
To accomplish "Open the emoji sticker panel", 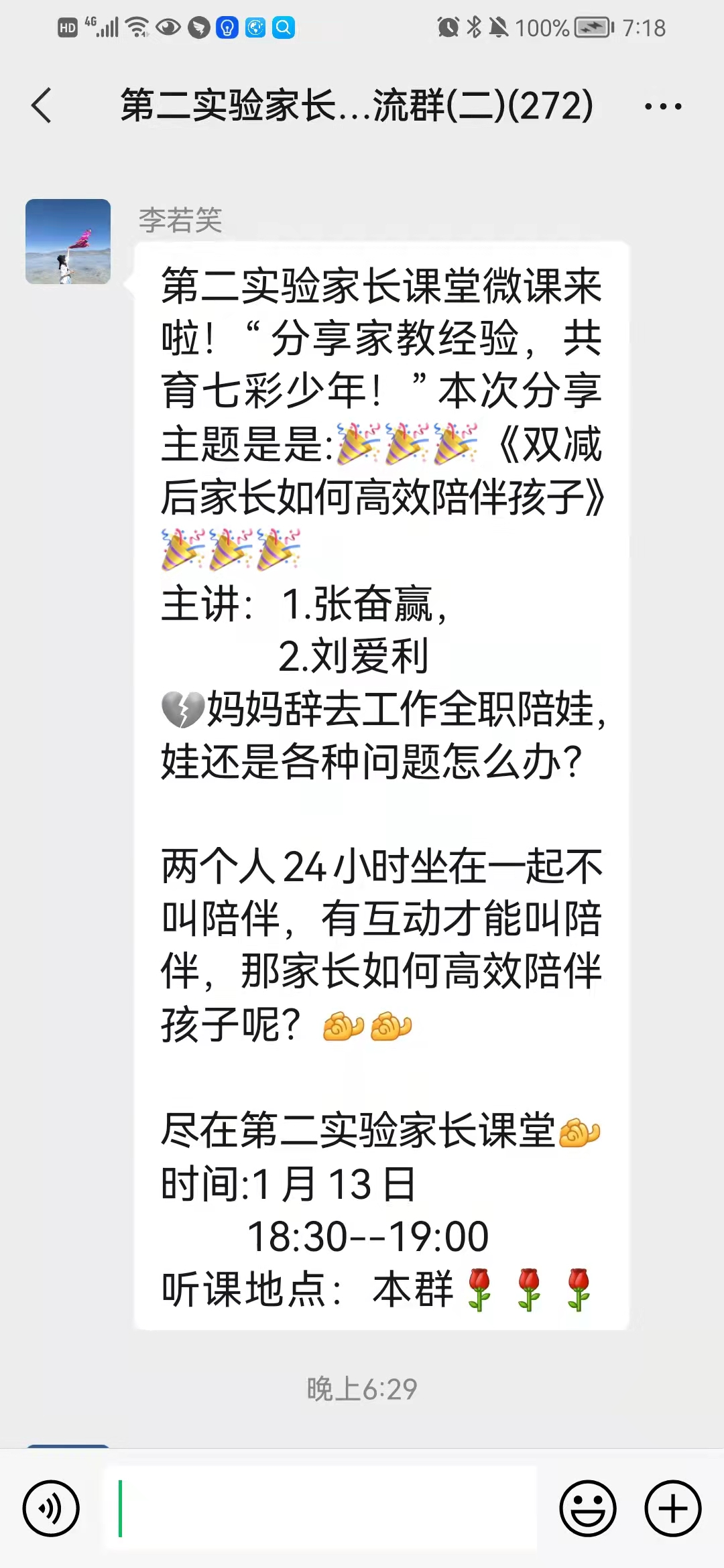I will (x=587, y=1508).
